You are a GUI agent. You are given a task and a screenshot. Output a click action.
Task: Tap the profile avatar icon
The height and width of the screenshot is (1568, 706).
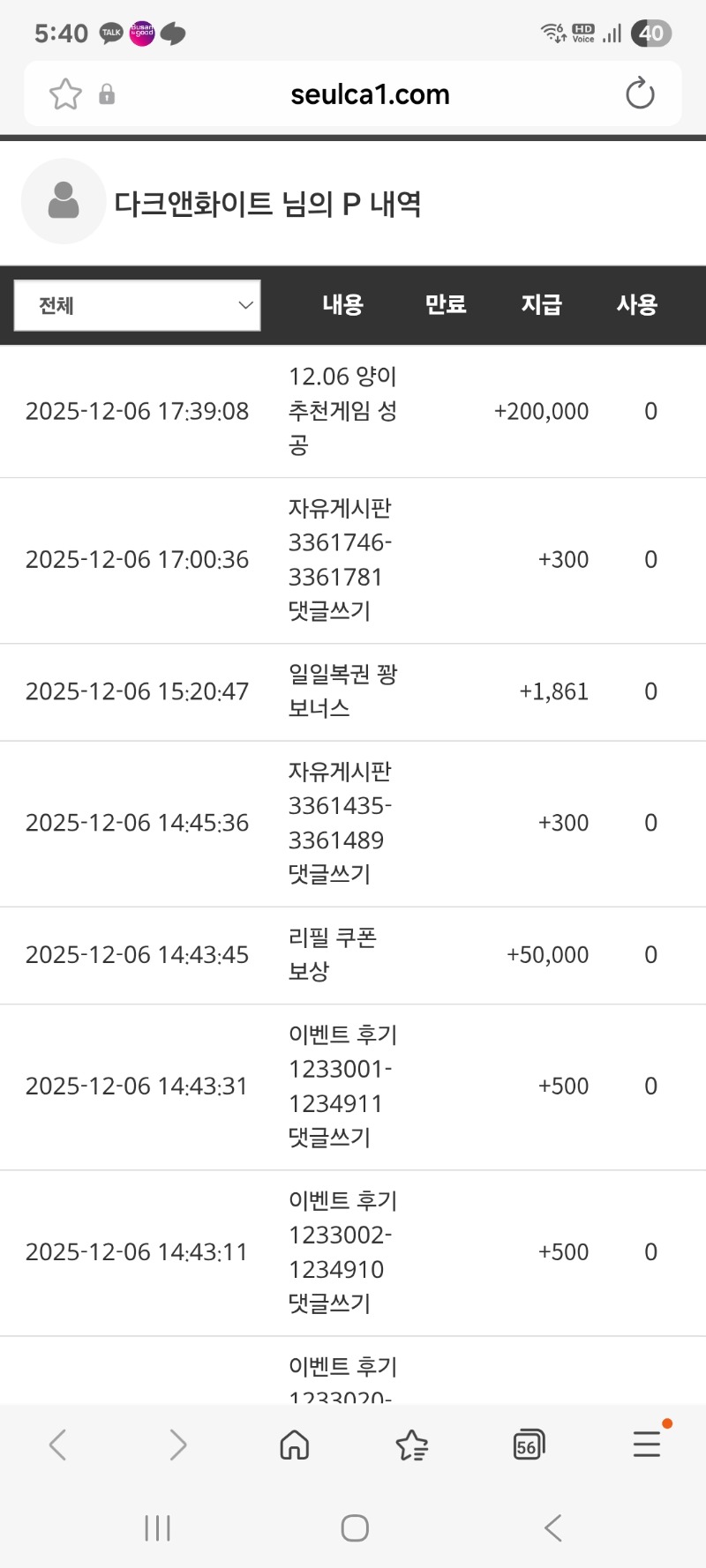coord(63,201)
